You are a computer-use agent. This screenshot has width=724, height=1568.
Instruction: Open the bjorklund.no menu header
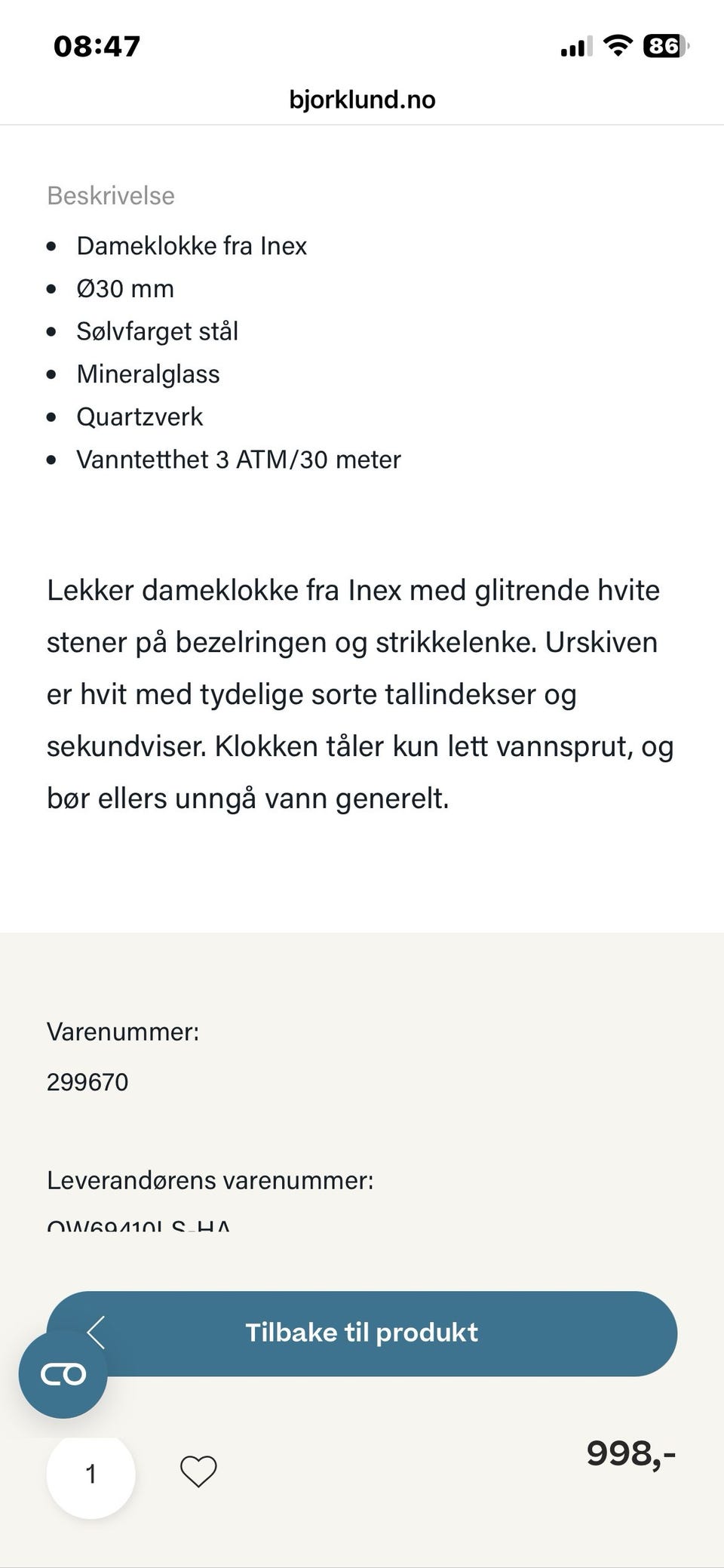tap(360, 100)
